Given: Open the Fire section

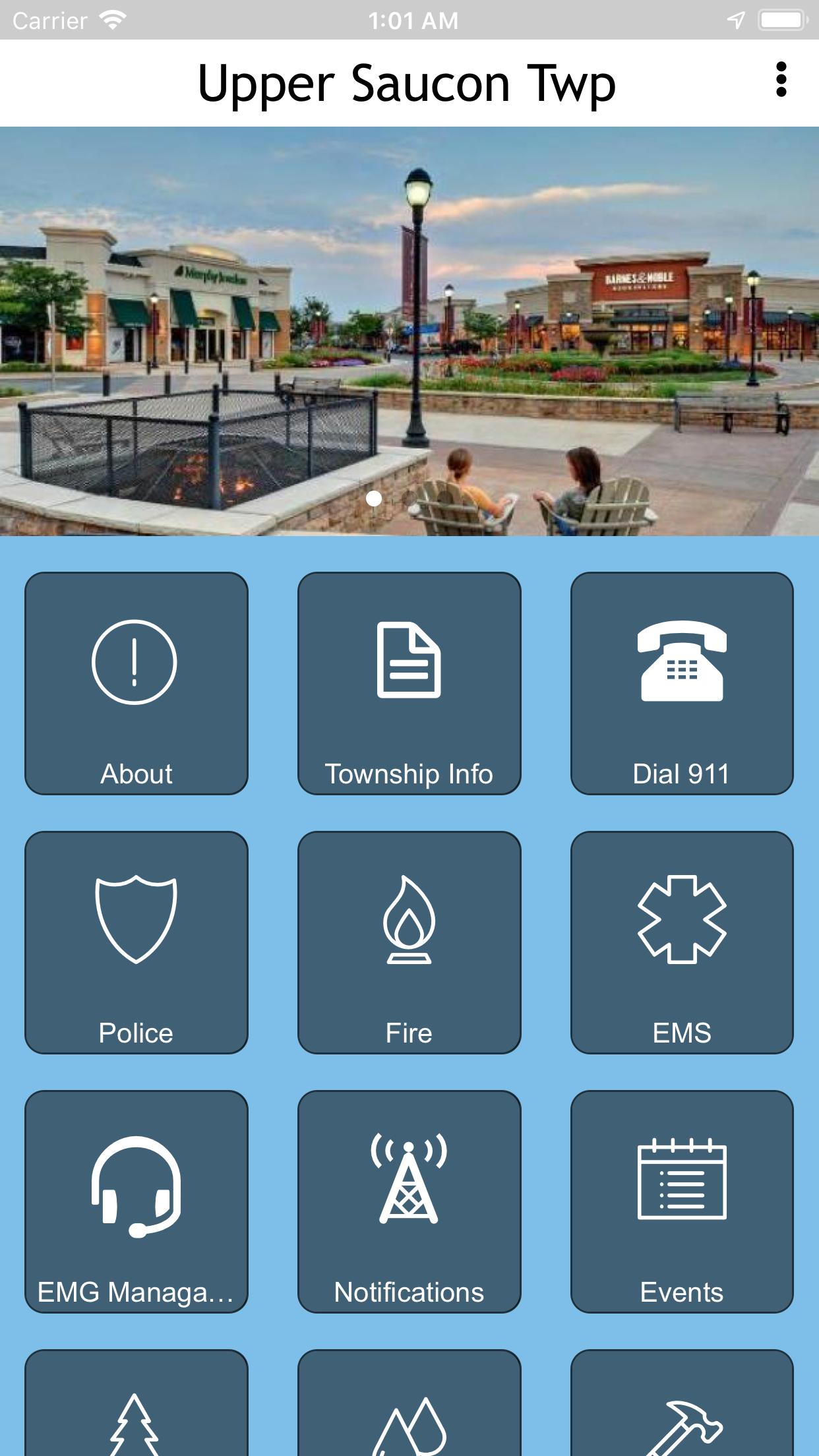Looking at the screenshot, I should pyautogui.click(x=409, y=942).
